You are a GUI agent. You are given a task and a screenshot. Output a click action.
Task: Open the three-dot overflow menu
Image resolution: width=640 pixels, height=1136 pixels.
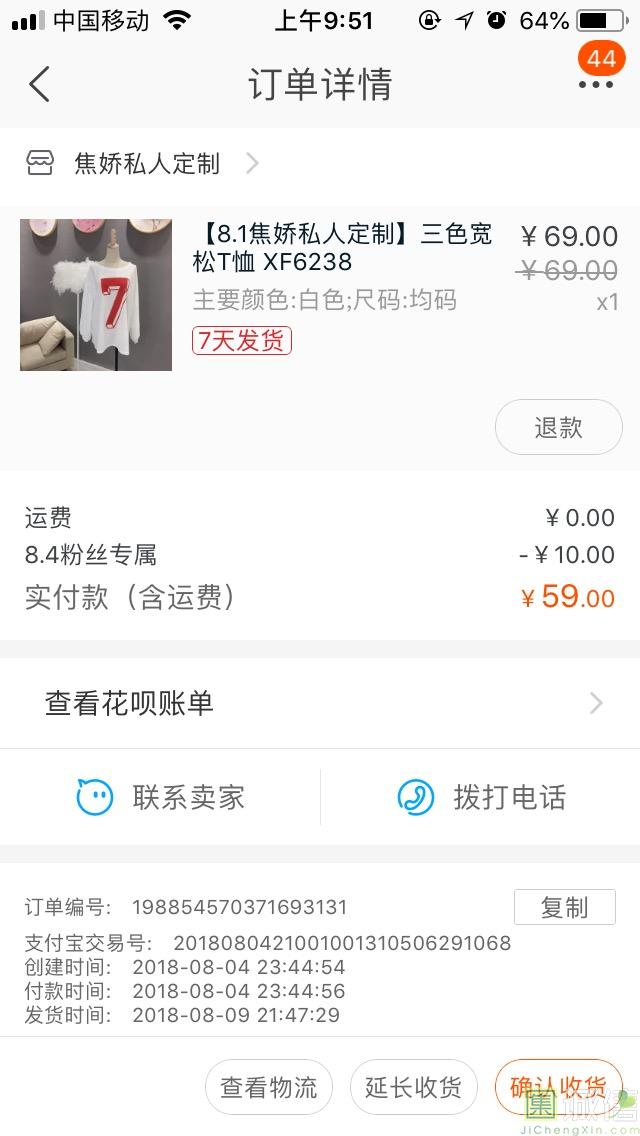[596, 84]
